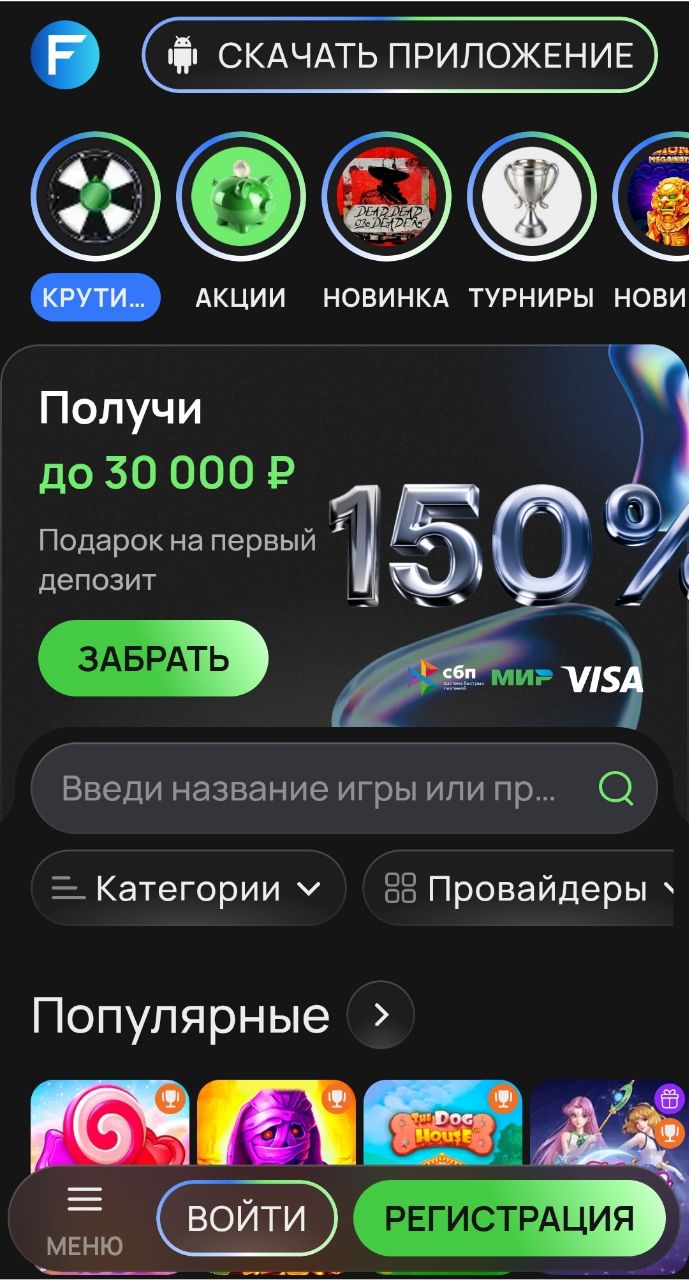Open the pink candy swirl game

110,1125
